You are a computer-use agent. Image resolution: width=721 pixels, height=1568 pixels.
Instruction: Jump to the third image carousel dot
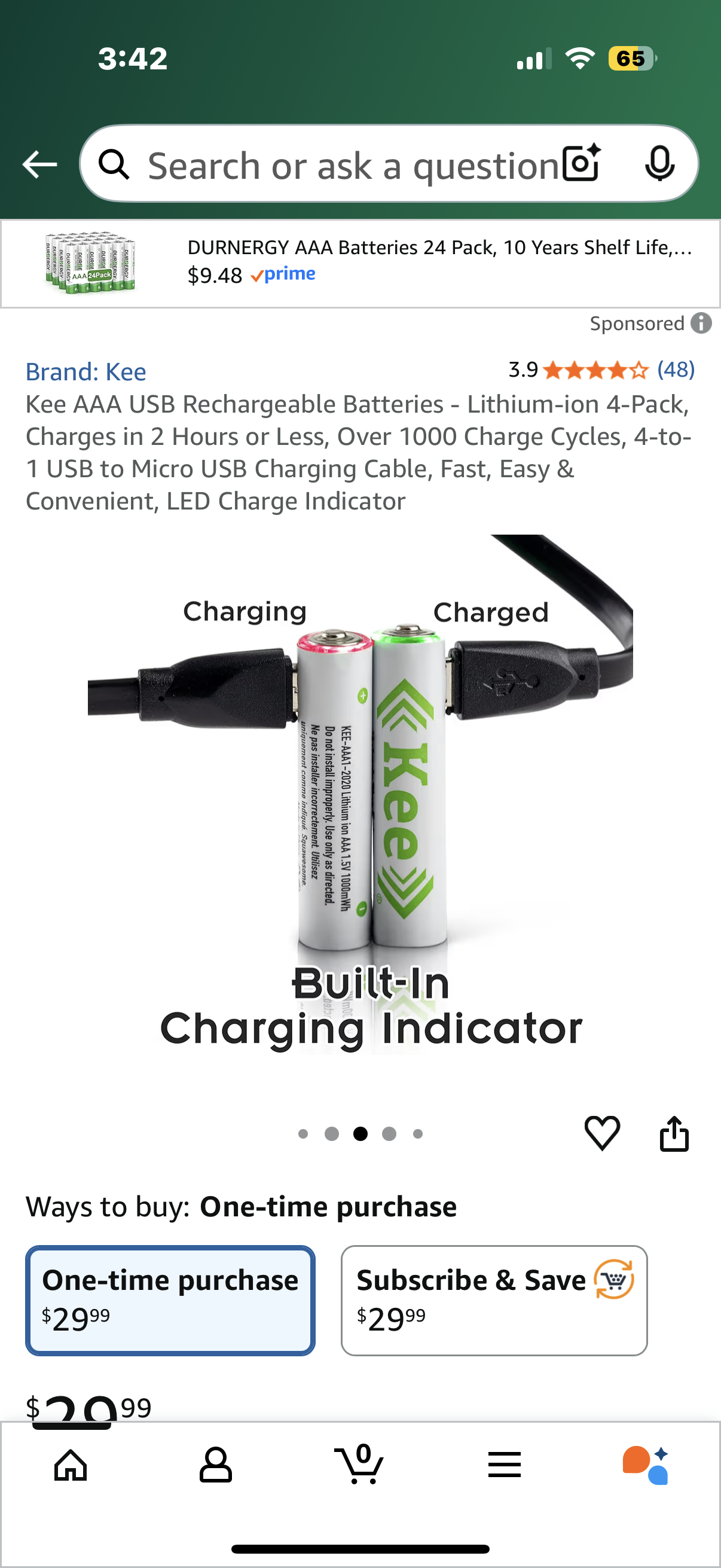pyautogui.click(x=360, y=1133)
